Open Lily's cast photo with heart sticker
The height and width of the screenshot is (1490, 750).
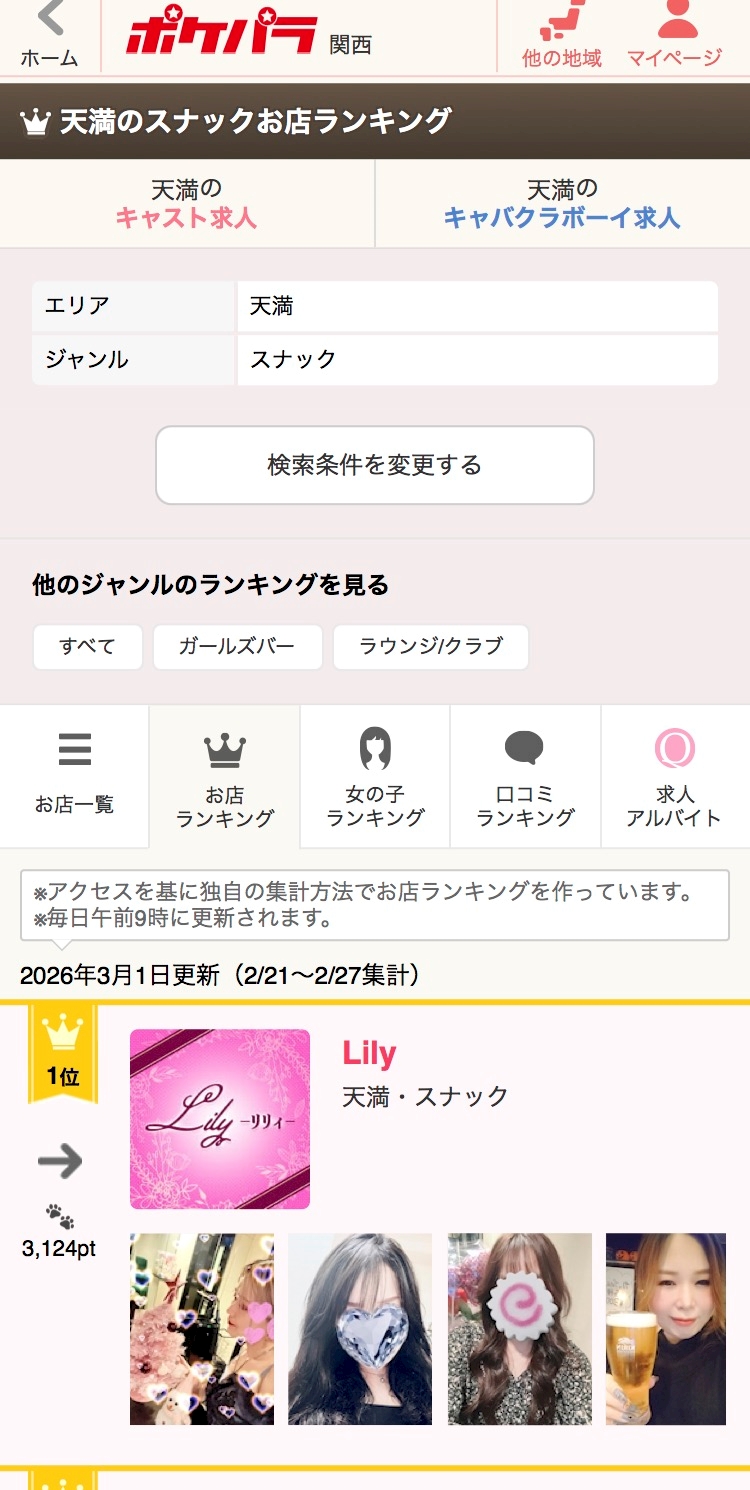[x=360, y=1329]
